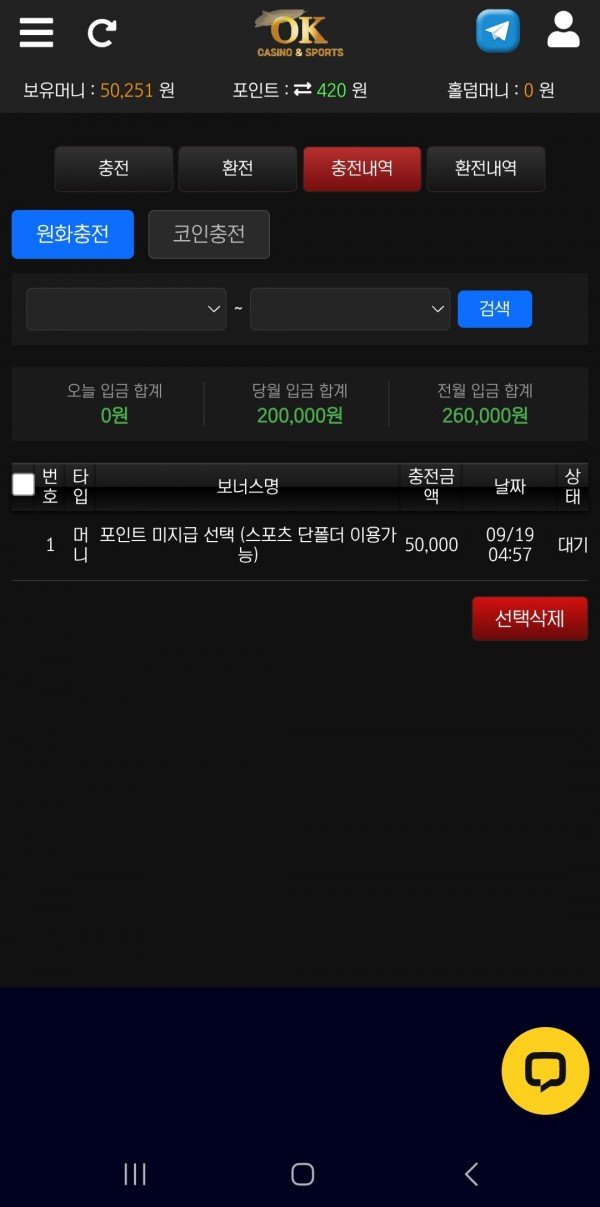
Task: Switch to the 환전 tab
Action: click(x=238, y=169)
